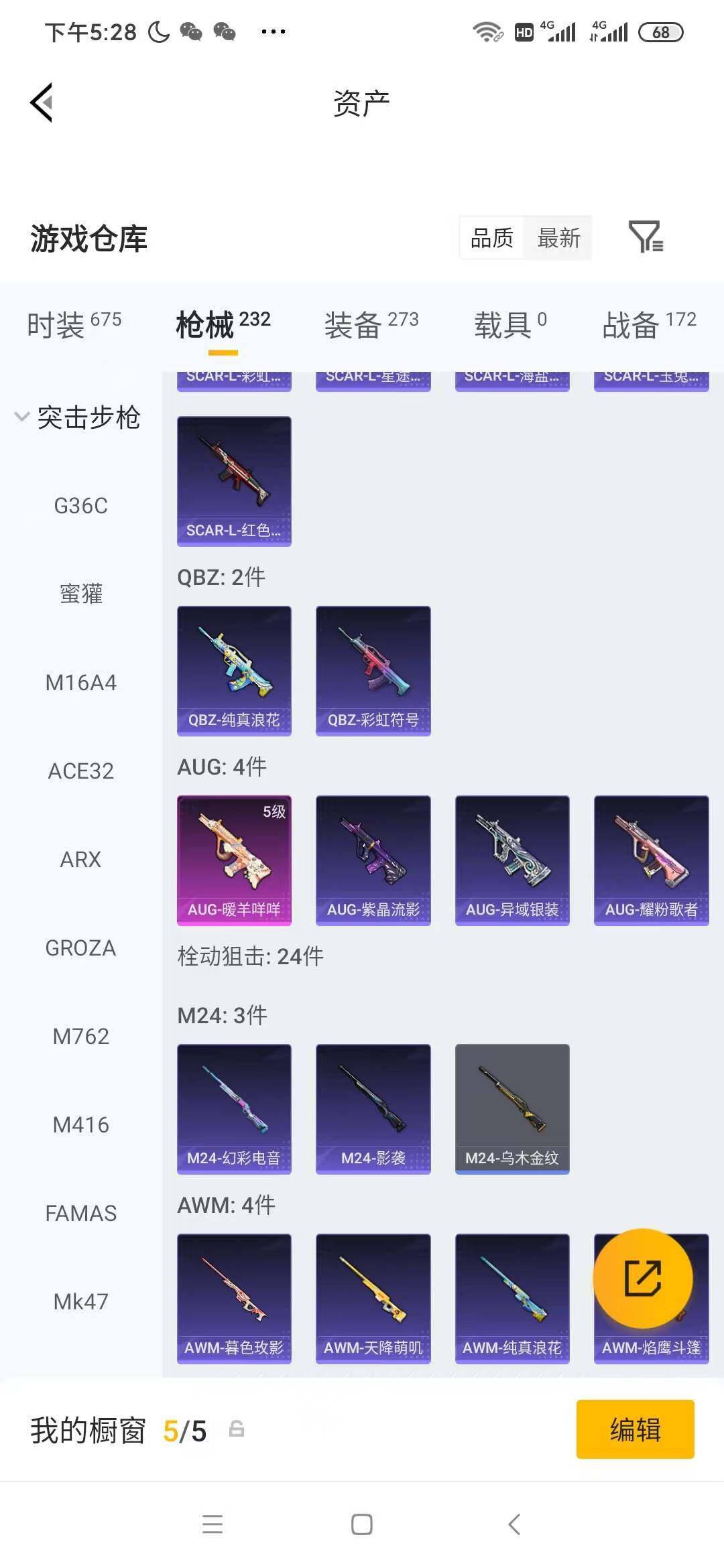Tap the system home button
The height and width of the screenshot is (1568, 724).
[x=362, y=1524]
